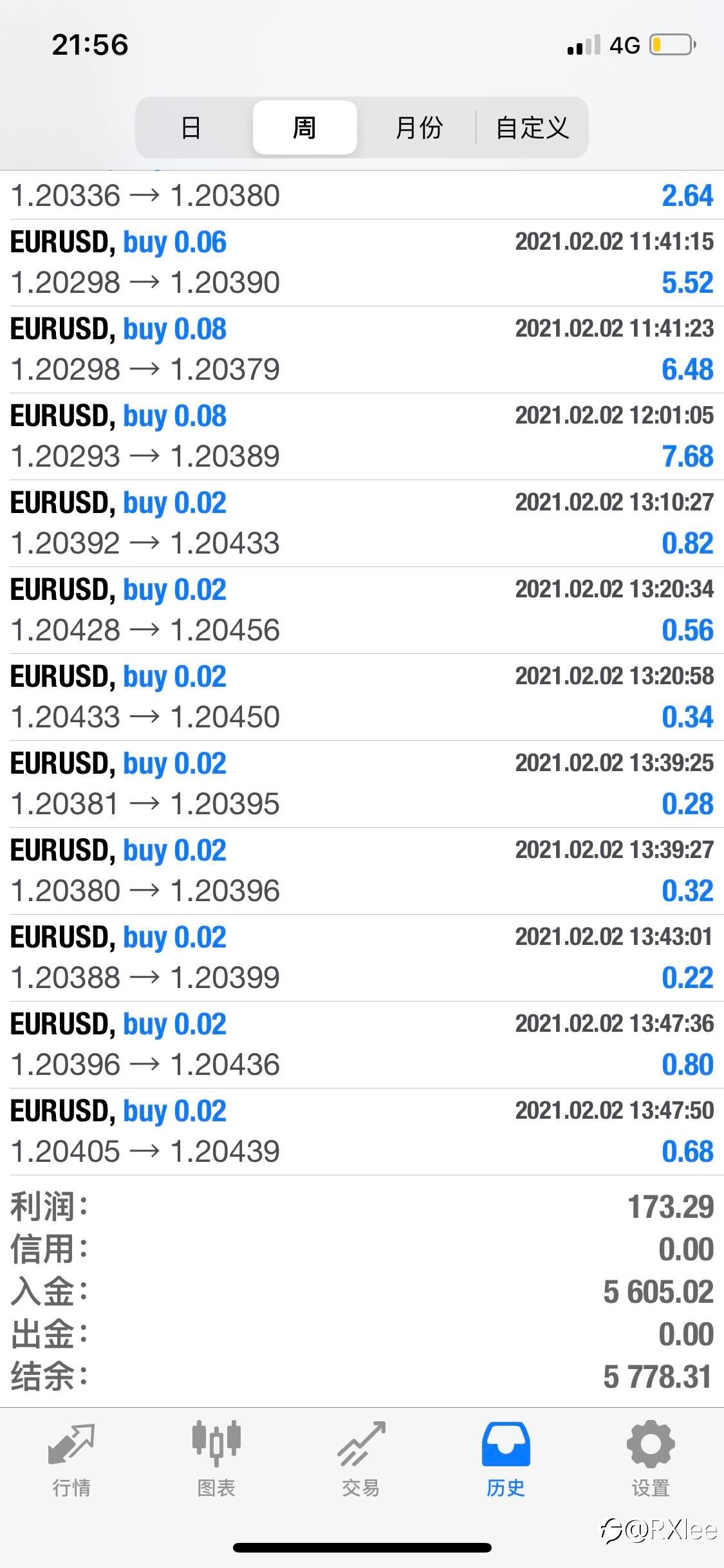724x1568 pixels.
Task: Choose the 自定义 custom period
Action: point(532,127)
